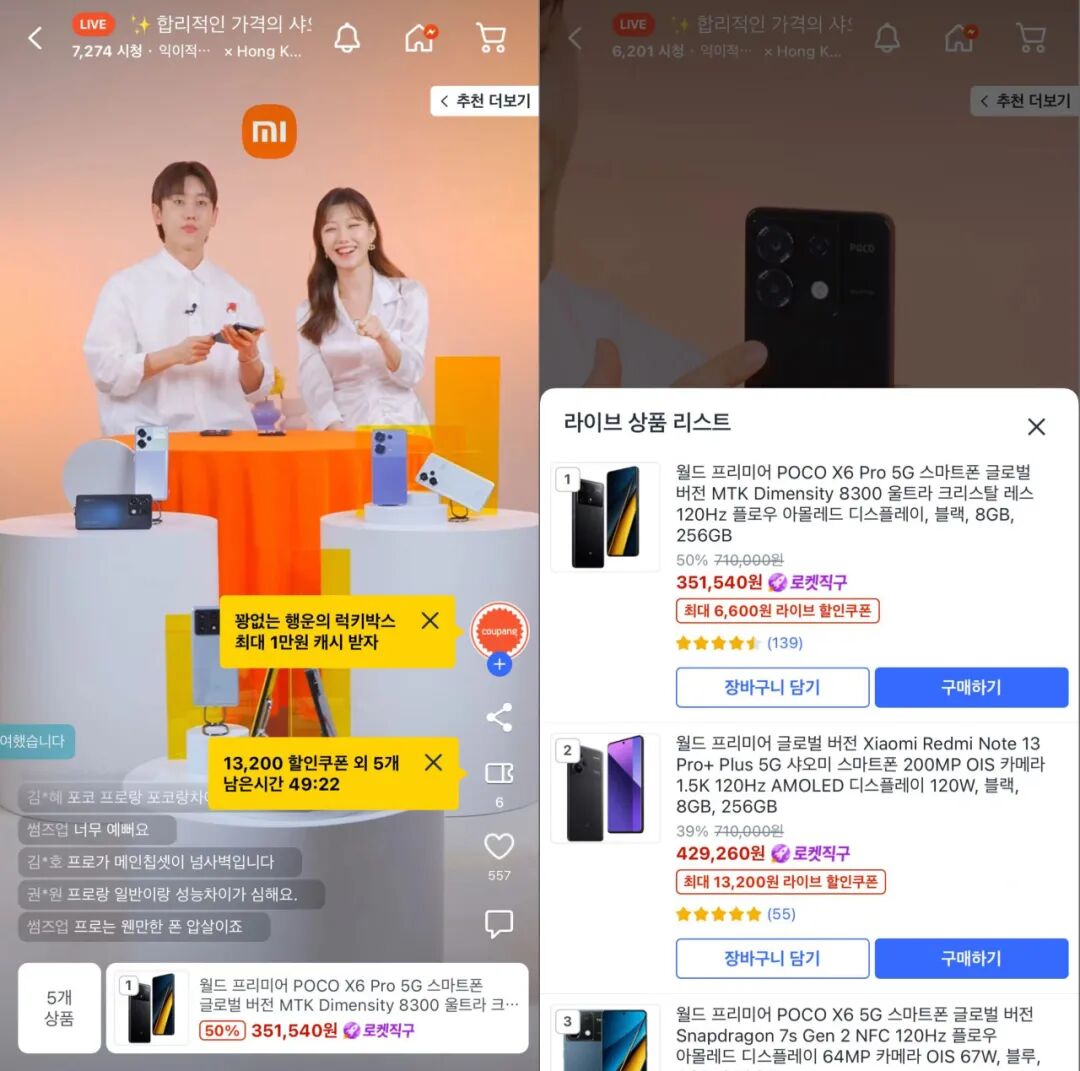Image resolution: width=1080 pixels, height=1071 pixels.
Task: Open the shopping cart on the undimmed live screen
Action: pos(490,38)
